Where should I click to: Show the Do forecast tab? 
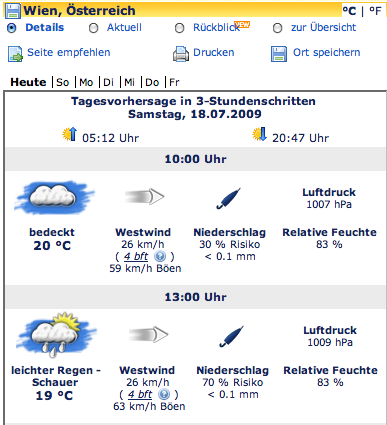click(152, 82)
